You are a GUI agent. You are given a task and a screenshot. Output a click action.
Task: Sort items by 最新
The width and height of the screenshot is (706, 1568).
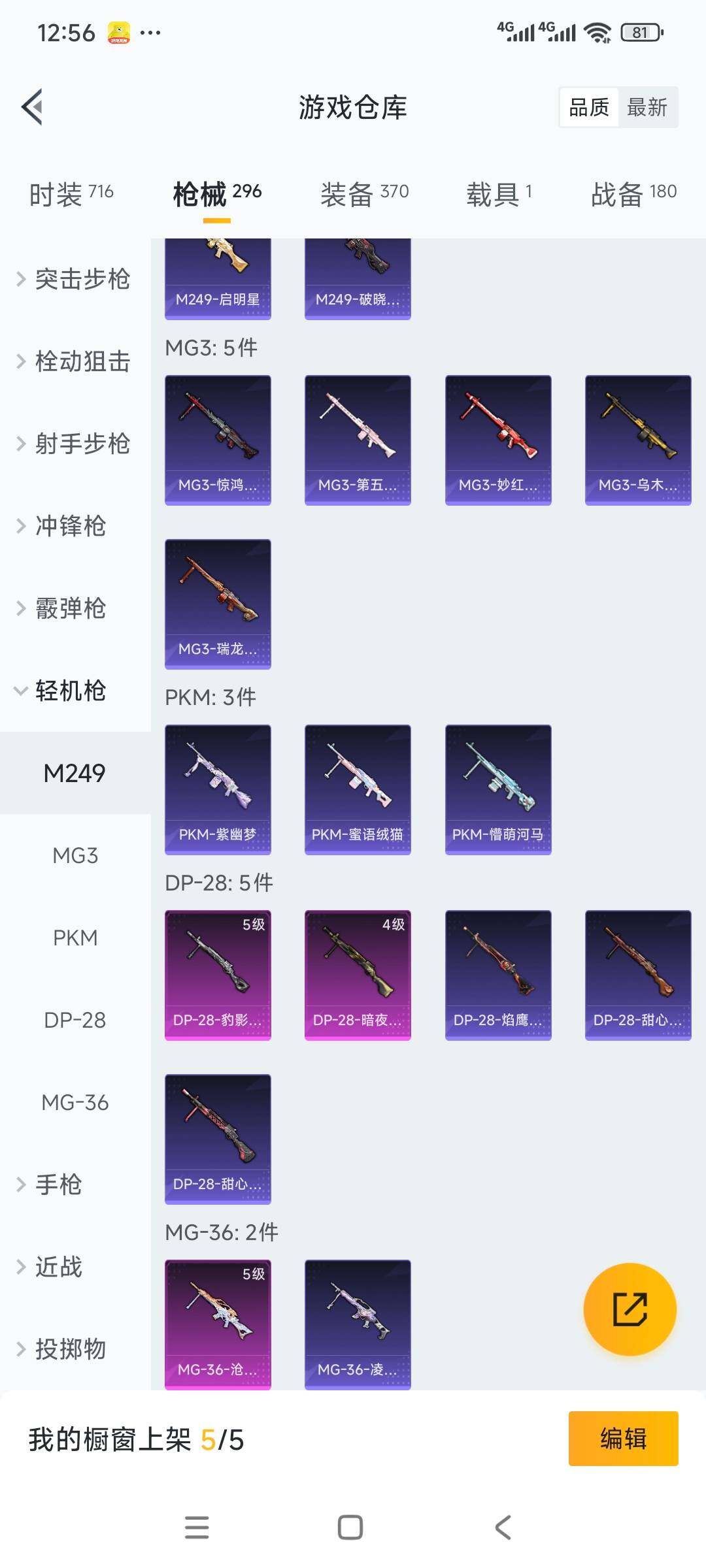point(647,107)
